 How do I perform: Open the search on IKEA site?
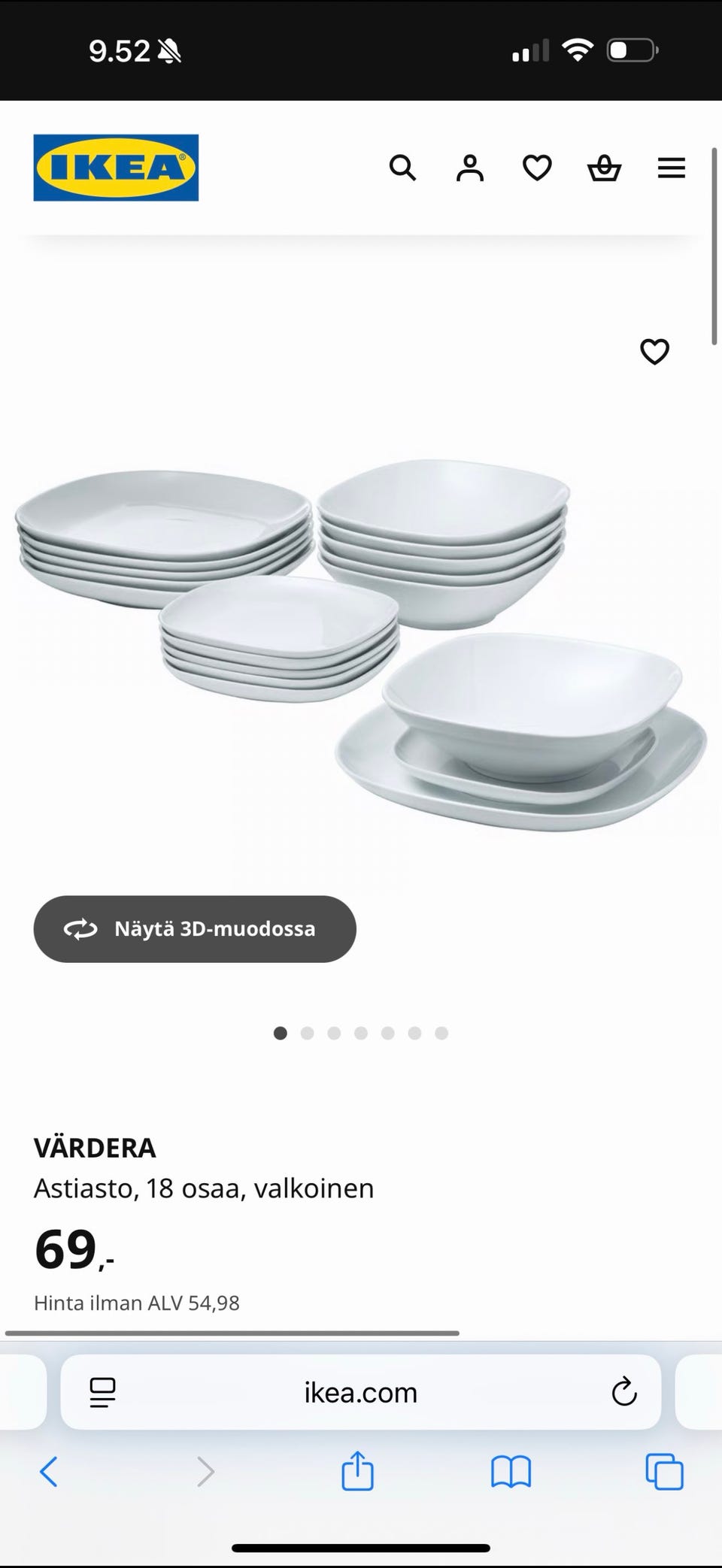pyautogui.click(x=403, y=168)
